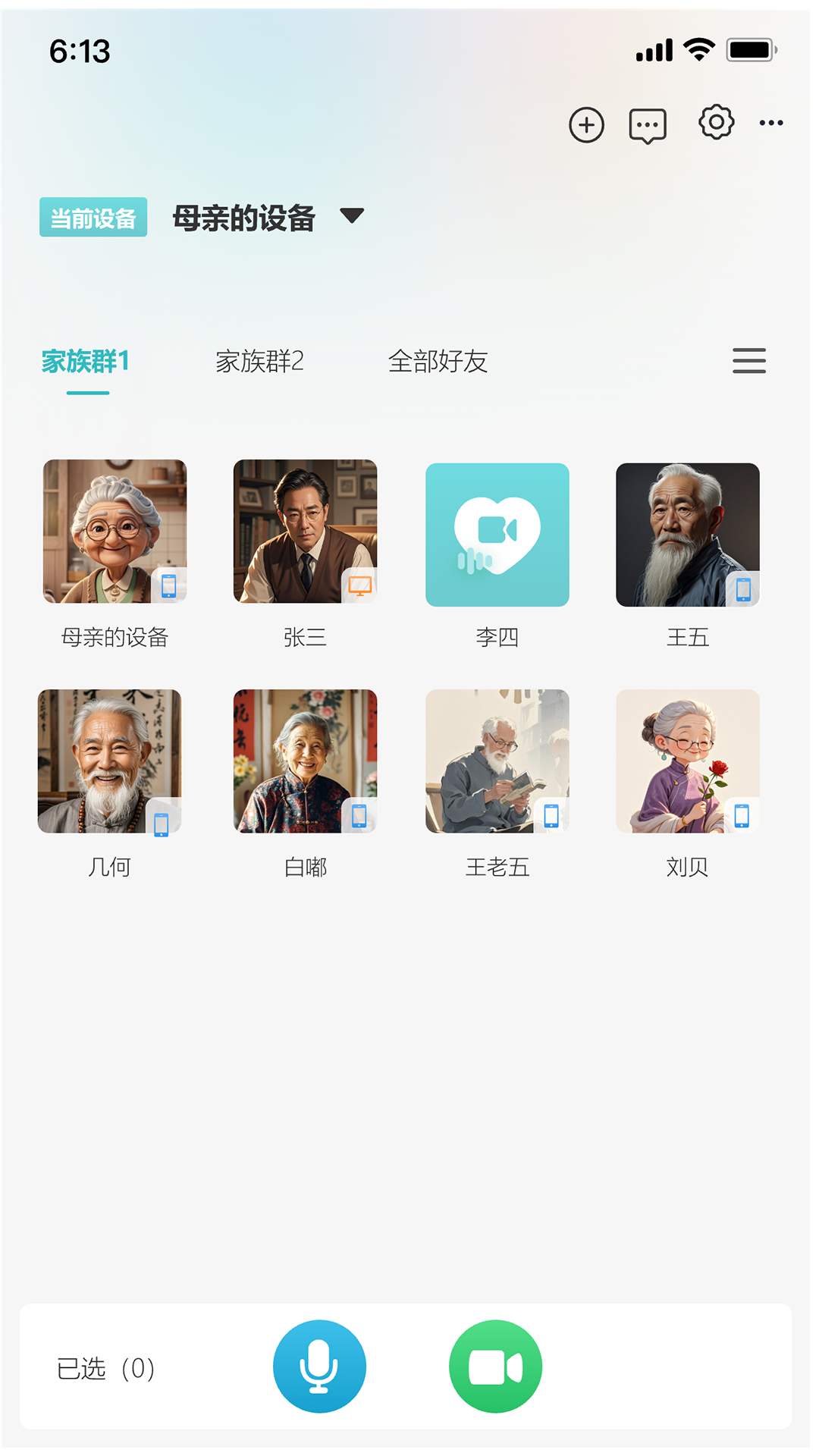This screenshot has height=1456, width=819.
Task: Start a voice call with the microphone icon
Action: pos(320,1366)
